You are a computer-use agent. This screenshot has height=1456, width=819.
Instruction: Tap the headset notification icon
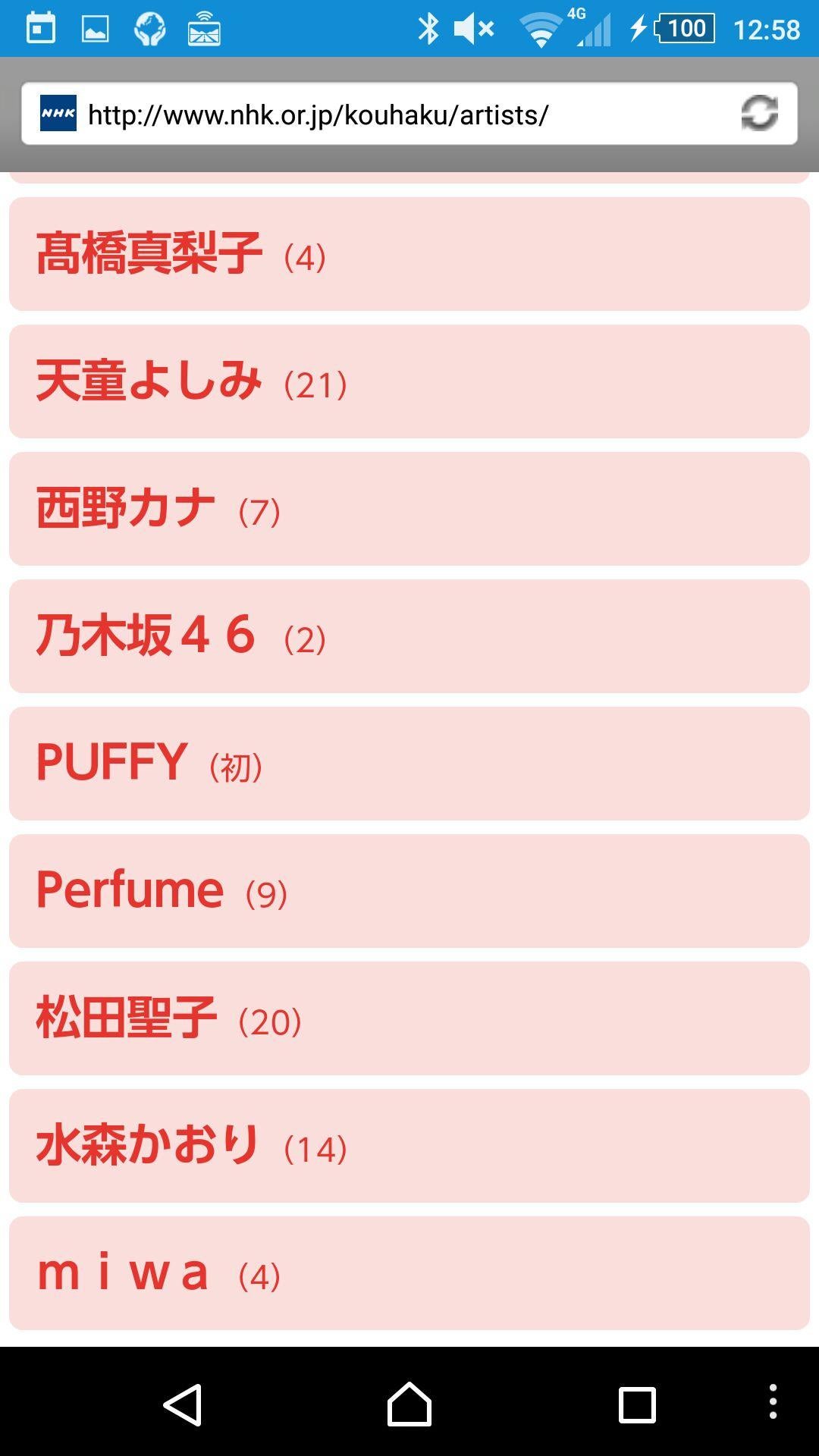[149, 28]
